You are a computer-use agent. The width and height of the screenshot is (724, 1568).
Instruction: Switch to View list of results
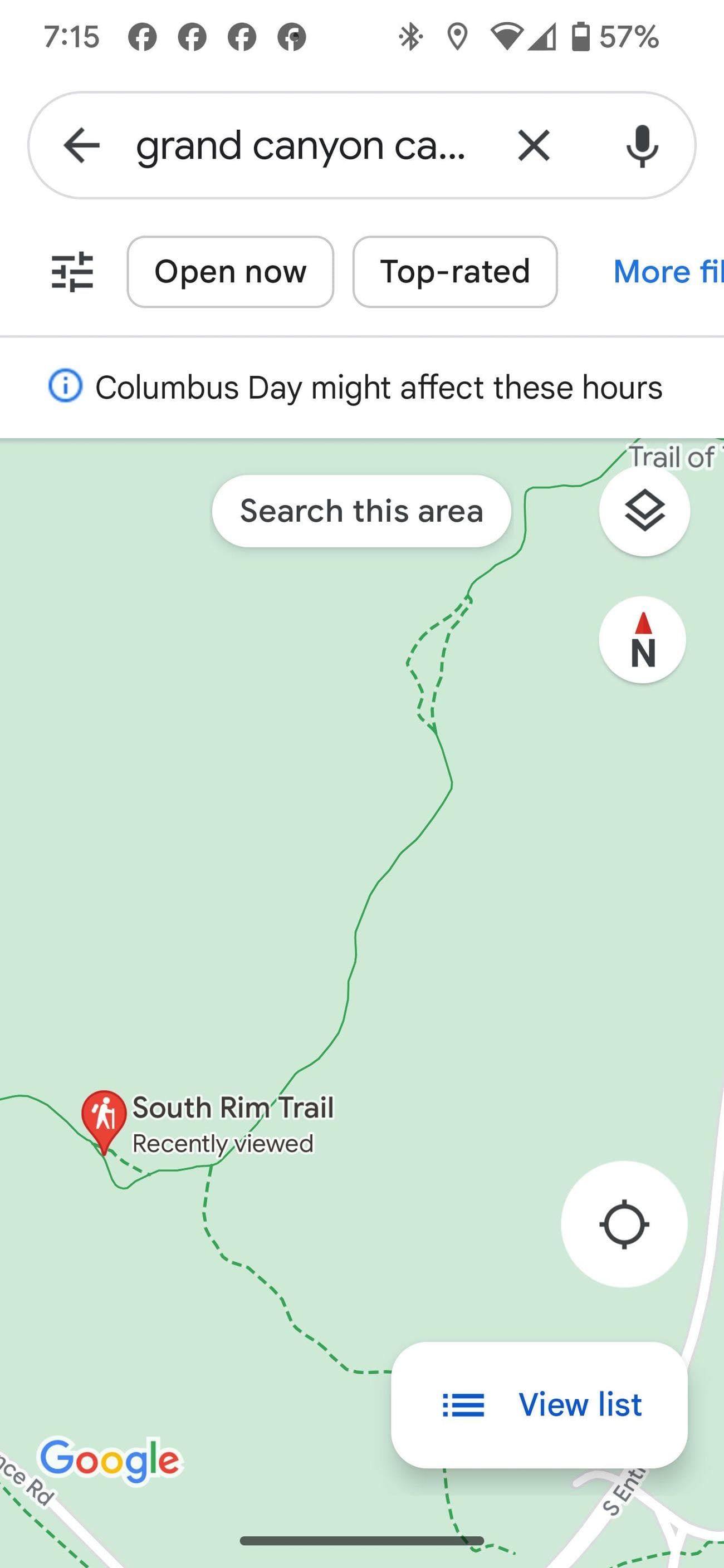540,1405
